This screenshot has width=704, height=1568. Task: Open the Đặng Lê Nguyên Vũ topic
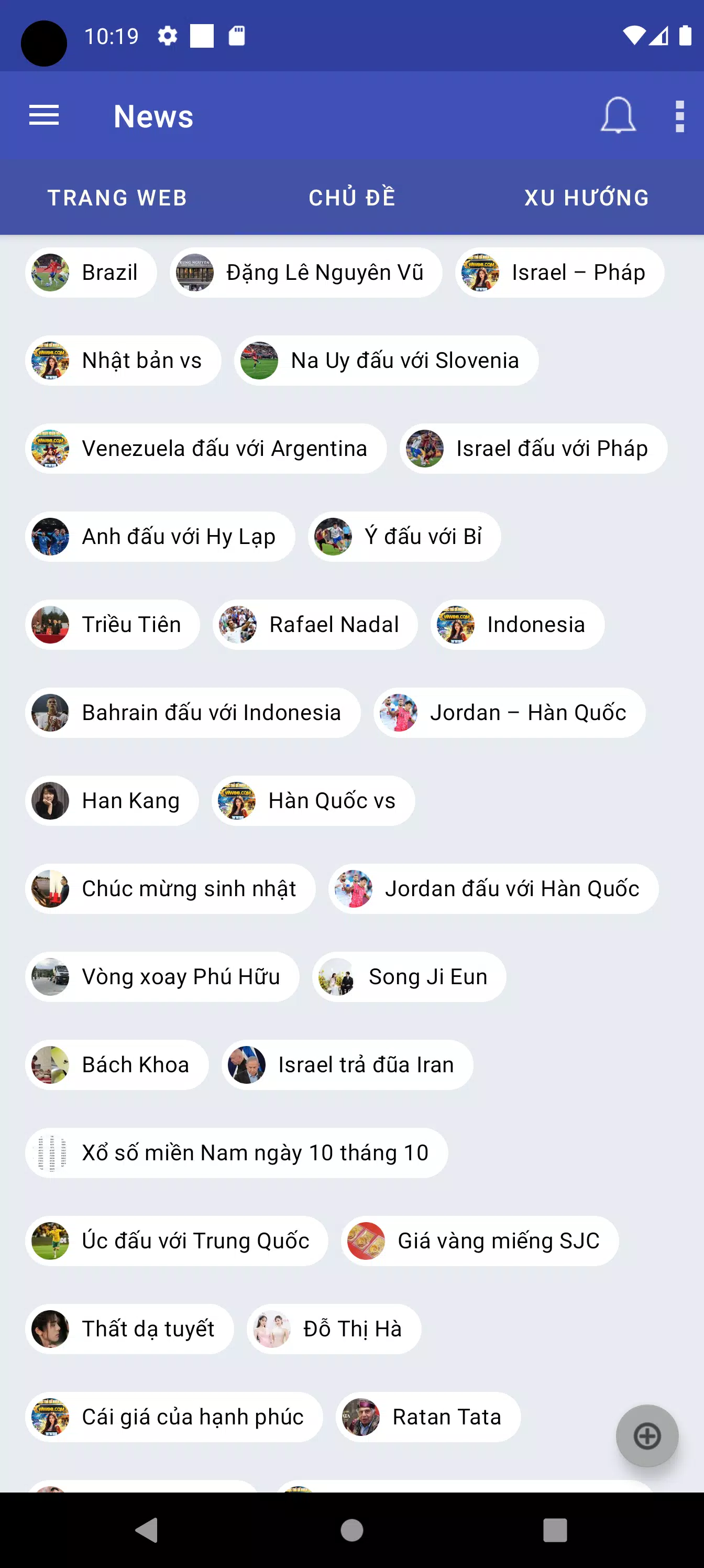click(306, 273)
